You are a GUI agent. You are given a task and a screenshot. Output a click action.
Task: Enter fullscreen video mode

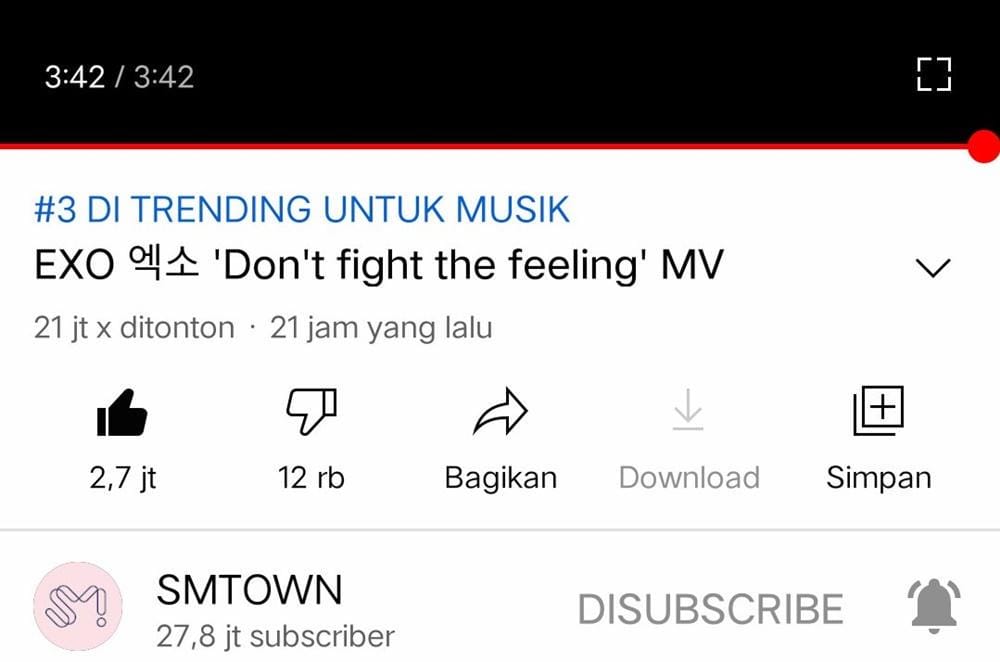[933, 75]
